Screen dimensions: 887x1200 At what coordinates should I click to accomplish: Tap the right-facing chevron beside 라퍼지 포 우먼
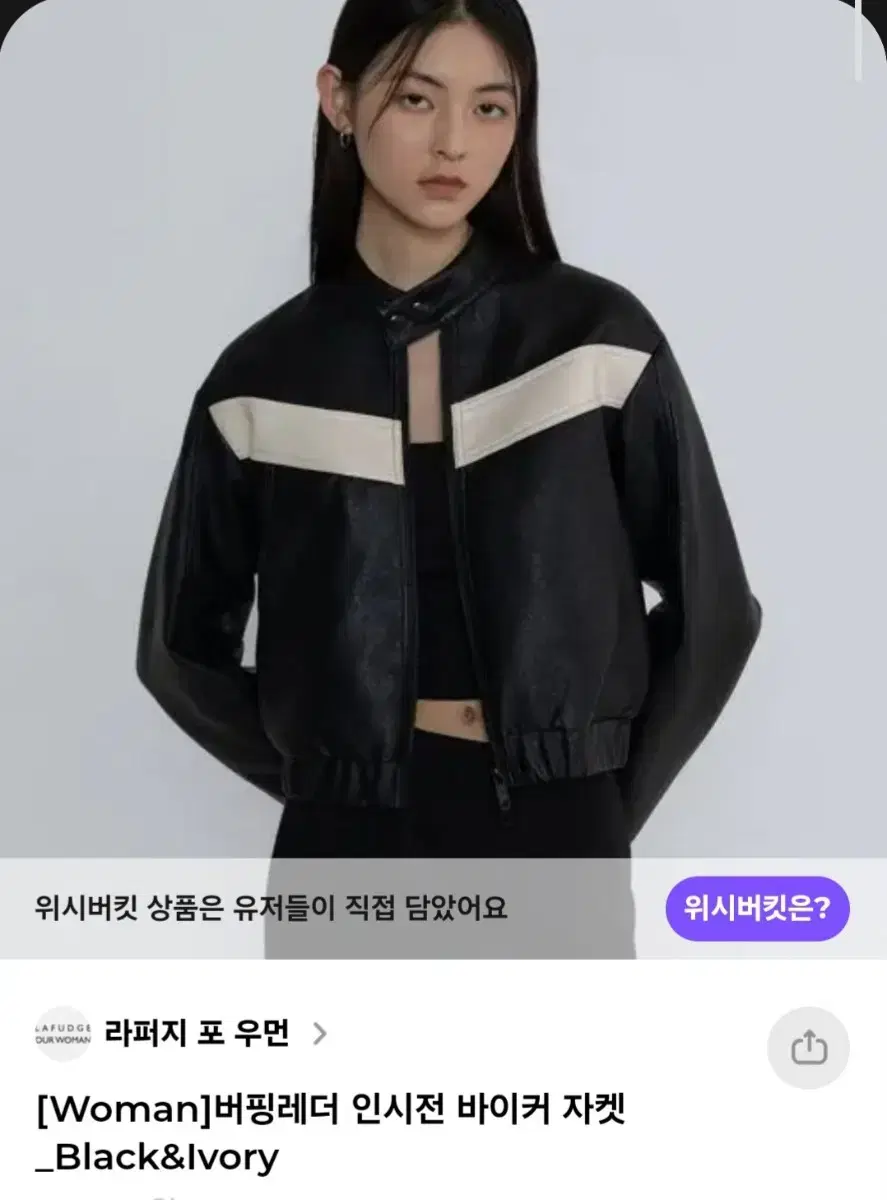(x=320, y=1036)
